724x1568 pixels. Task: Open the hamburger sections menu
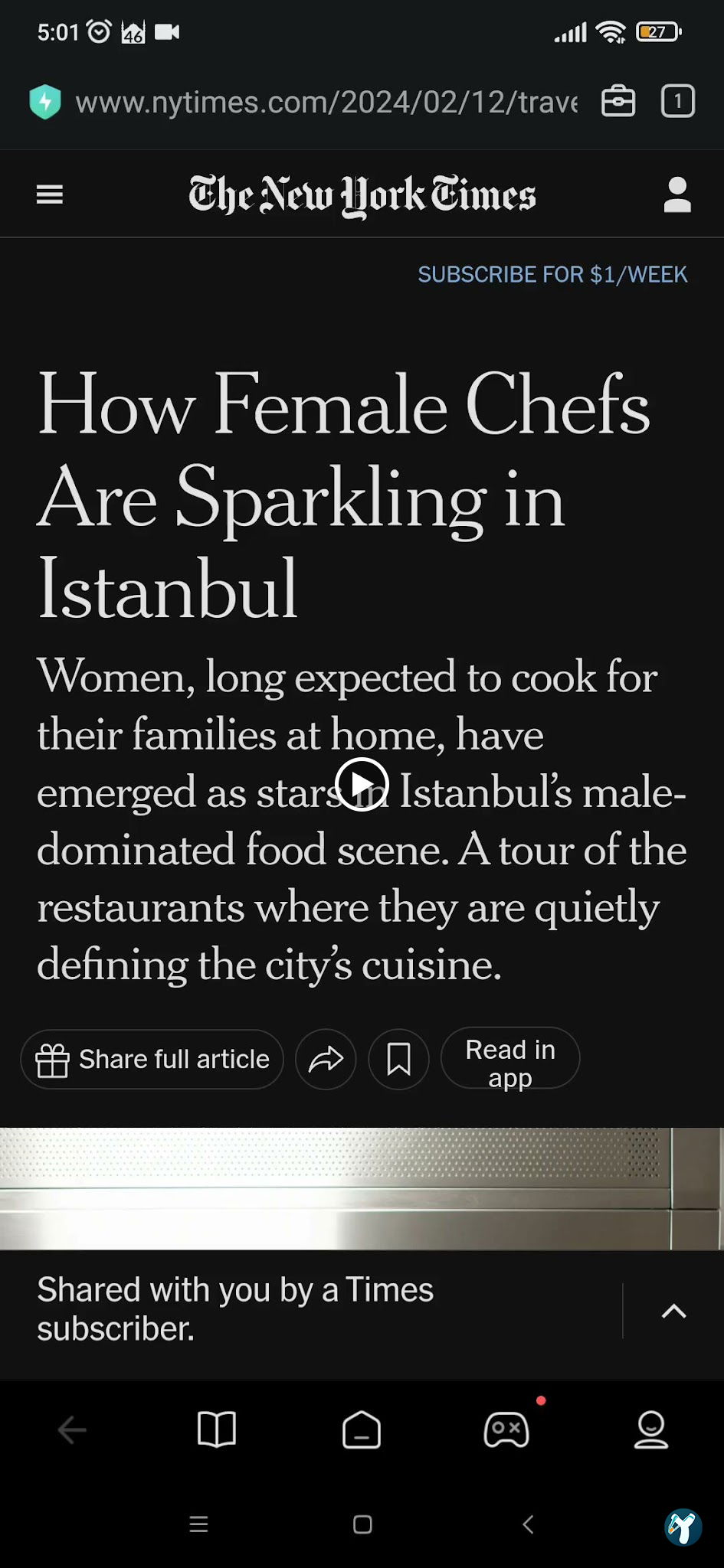pyautogui.click(x=50, y=194)
